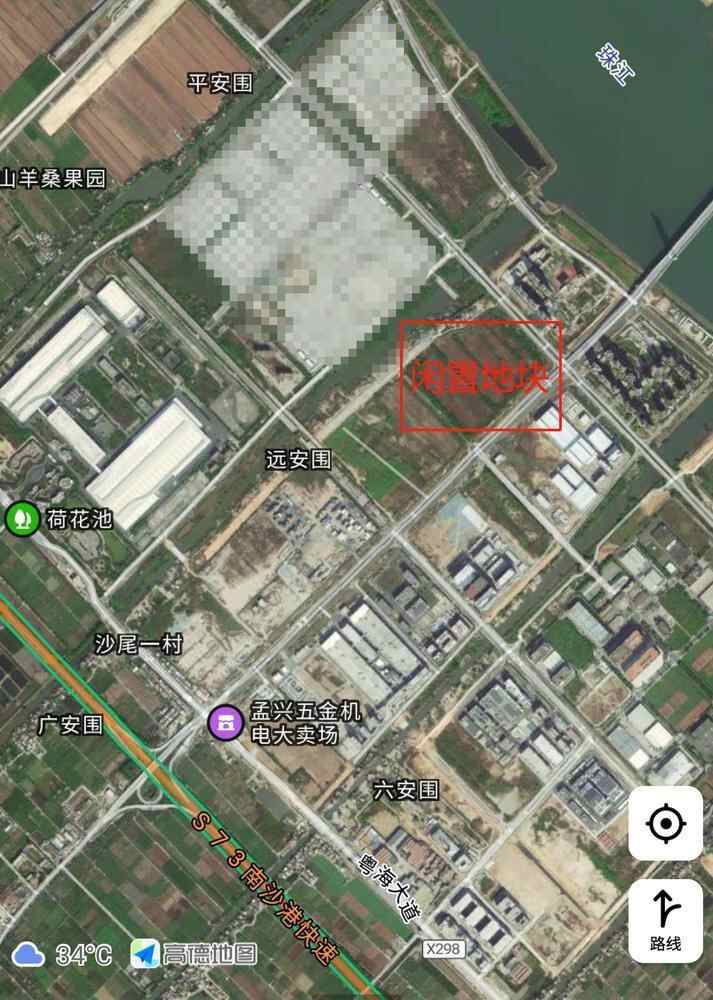Recenter the map on my location
The width and height of the screenshot is (713, 1000).
coord(665,823)
